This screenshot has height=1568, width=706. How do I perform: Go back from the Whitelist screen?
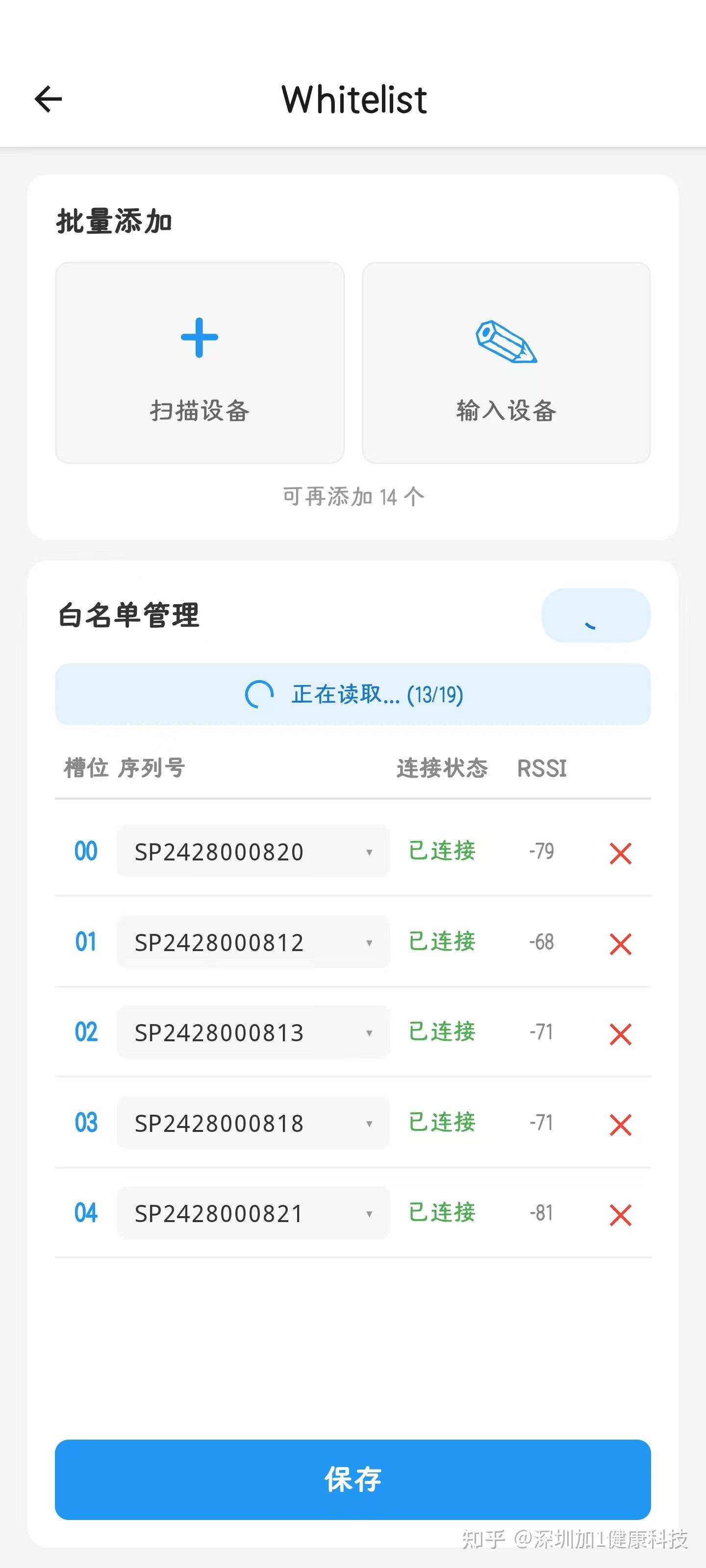(x=48, y=99)
